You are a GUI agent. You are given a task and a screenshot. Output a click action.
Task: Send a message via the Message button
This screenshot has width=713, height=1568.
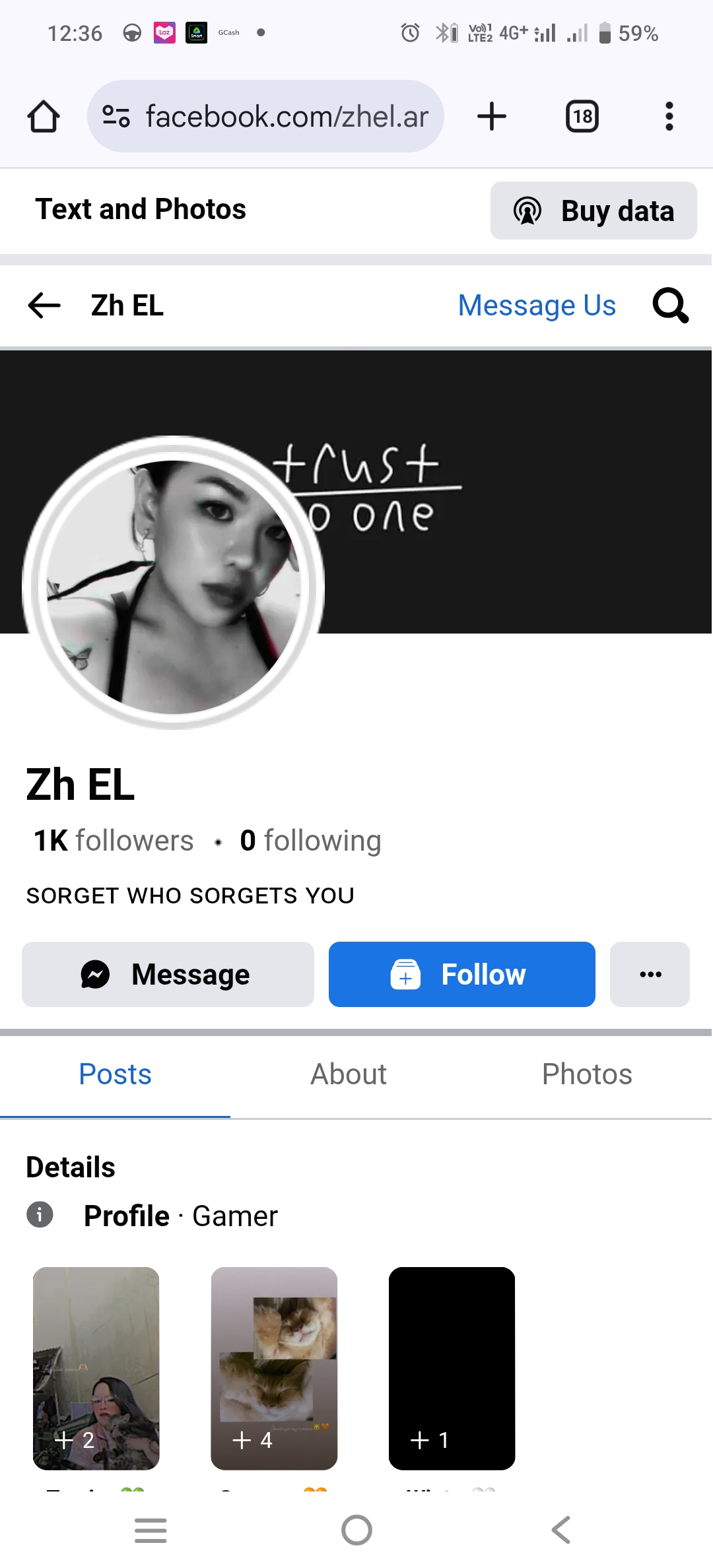tap(168, 974)
